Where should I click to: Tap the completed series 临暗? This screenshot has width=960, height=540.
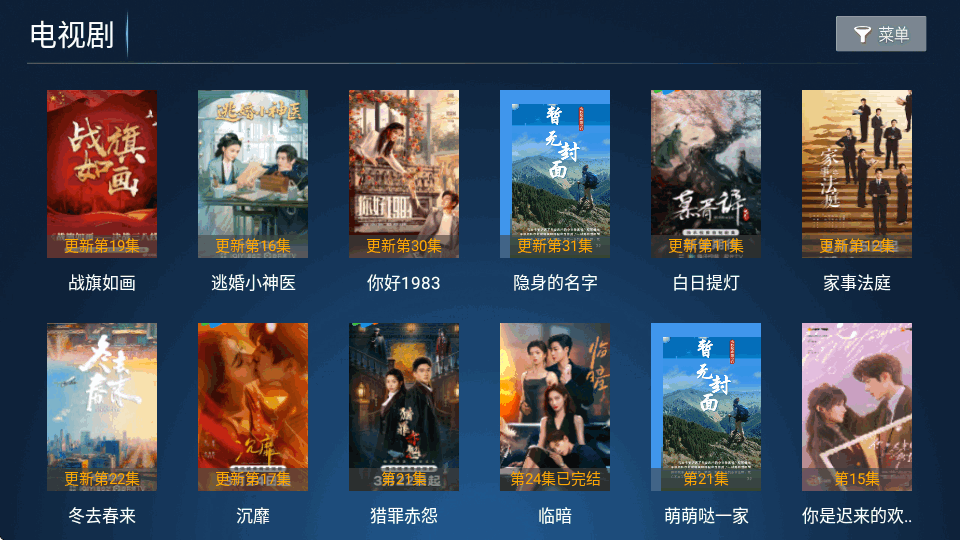pos(555,407)
